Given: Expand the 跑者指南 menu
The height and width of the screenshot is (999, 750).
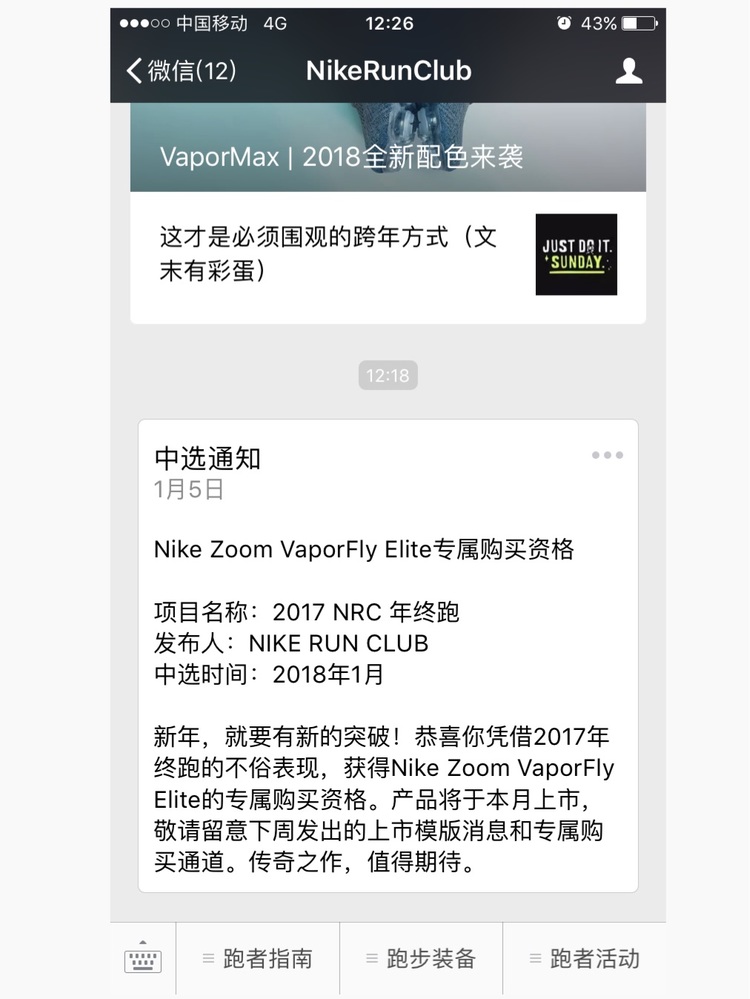Looking at the screenshot, I should point(258,958).
